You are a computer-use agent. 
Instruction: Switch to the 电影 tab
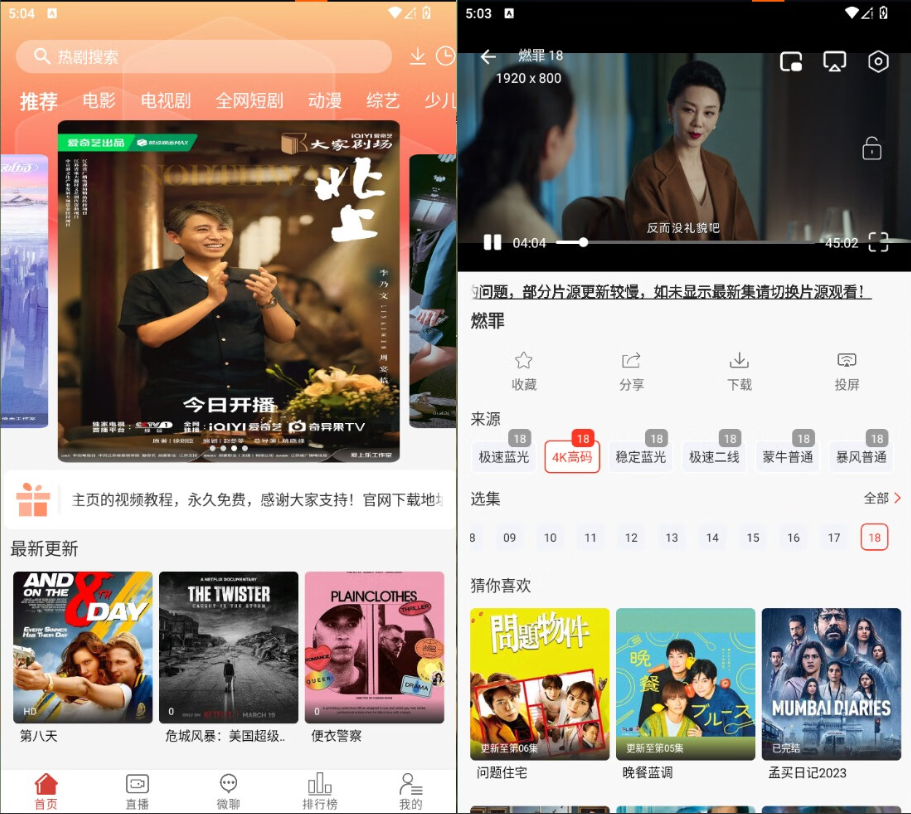(x=99, y=101)
